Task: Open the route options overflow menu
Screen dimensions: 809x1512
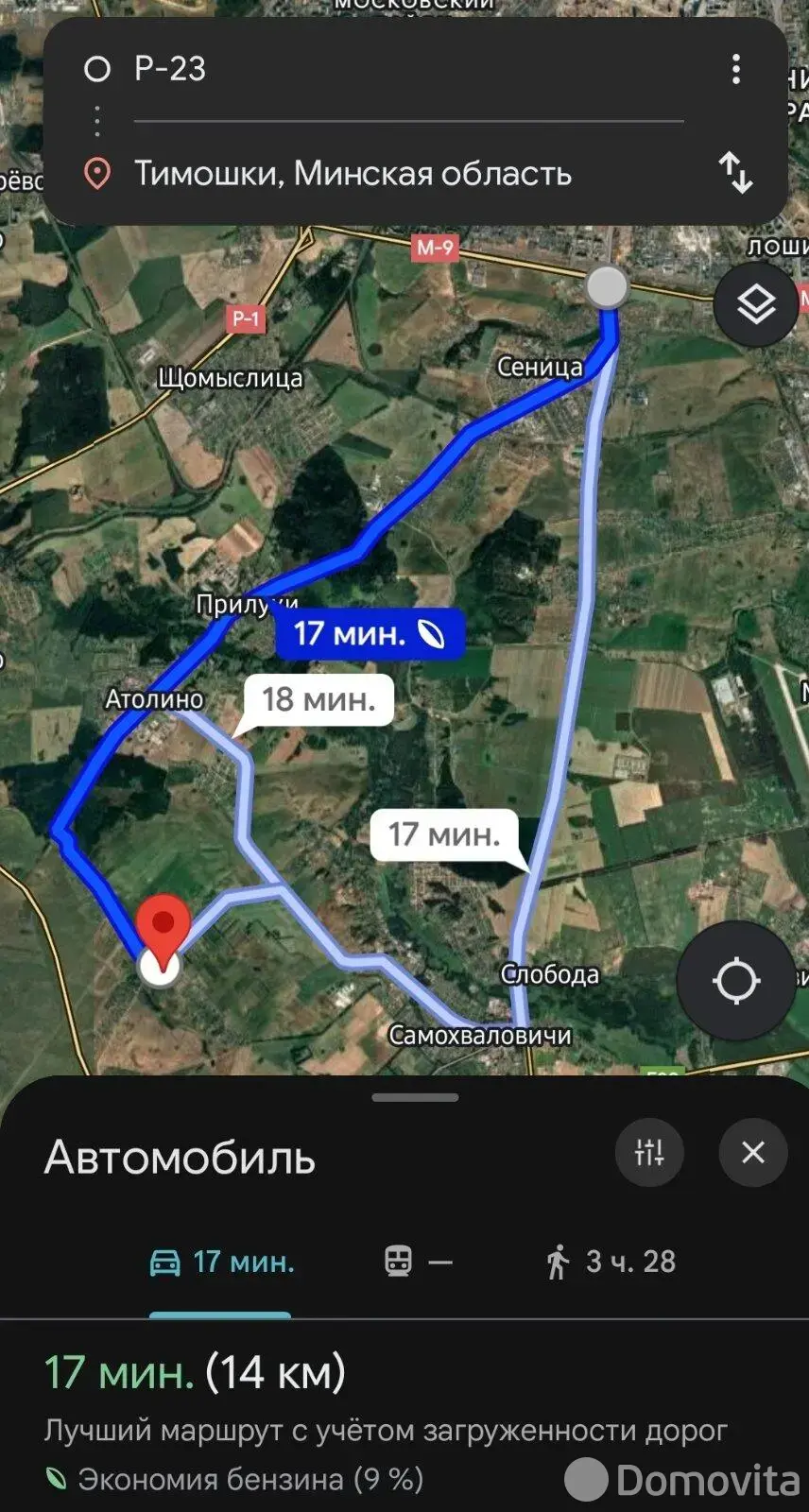Action: click(x=736, y=70)
